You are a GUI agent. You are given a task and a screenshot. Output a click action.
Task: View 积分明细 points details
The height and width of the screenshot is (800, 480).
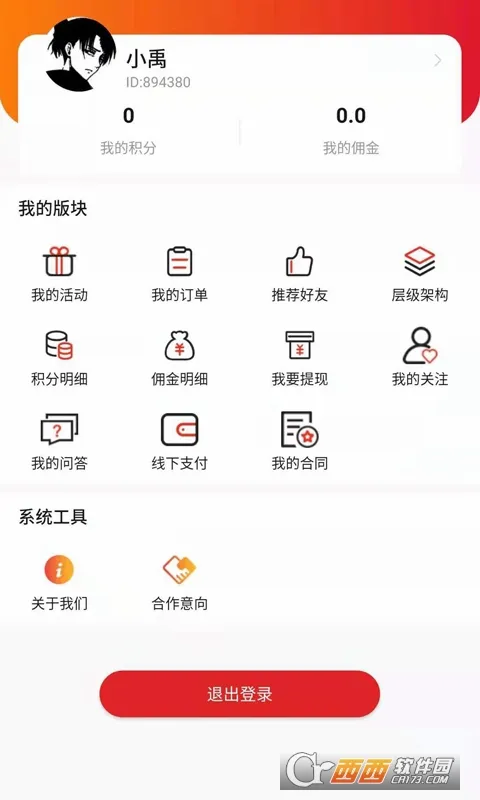59,358
